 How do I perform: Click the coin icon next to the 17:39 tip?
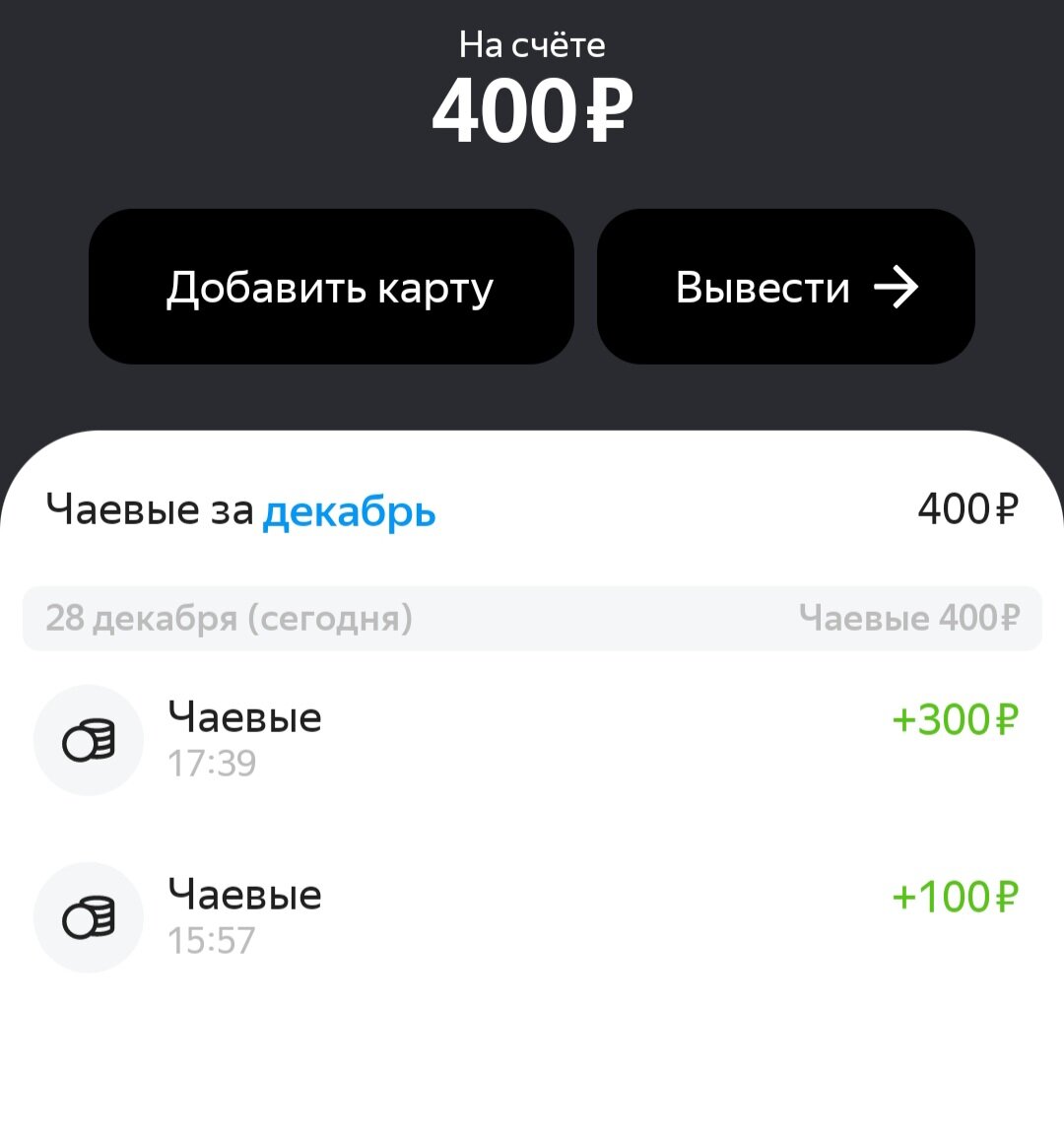pyautogui.click(x=89, y=739)
